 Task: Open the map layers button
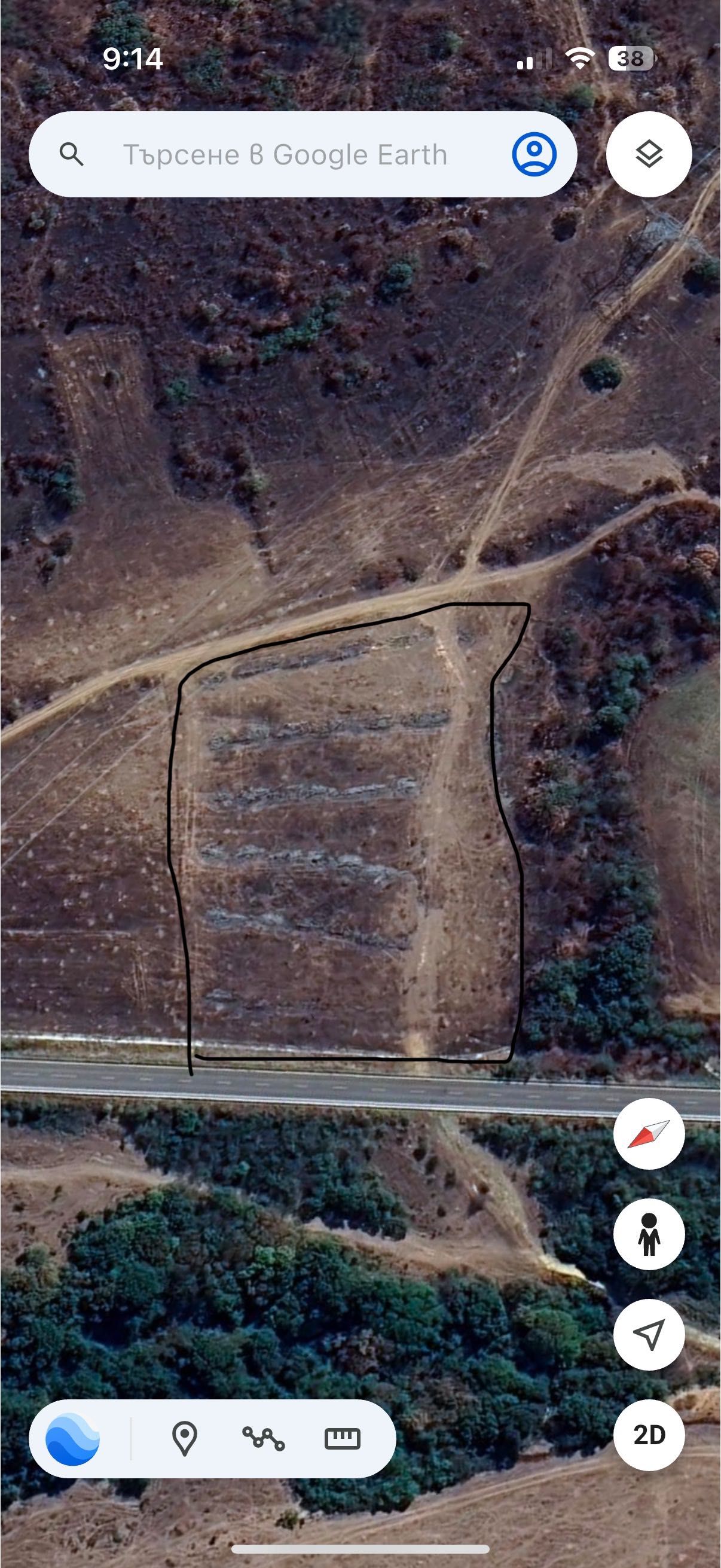(649, 154)
